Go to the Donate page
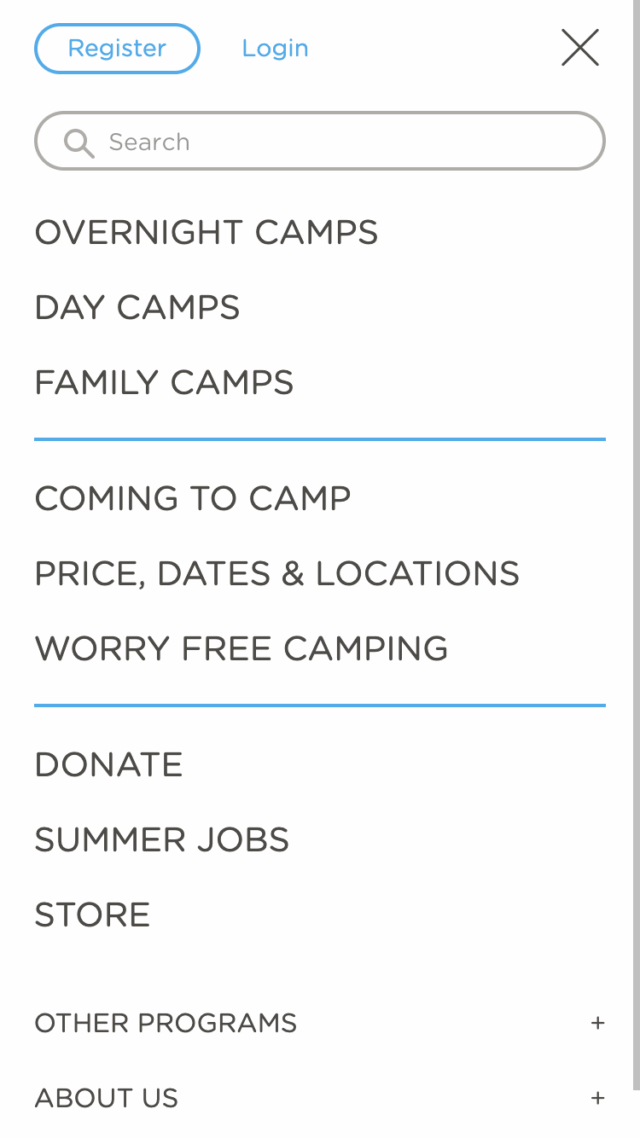Image resolution: width=640 pixels, height=1138 pixels. pyautogui.click(x=109, y=765)
